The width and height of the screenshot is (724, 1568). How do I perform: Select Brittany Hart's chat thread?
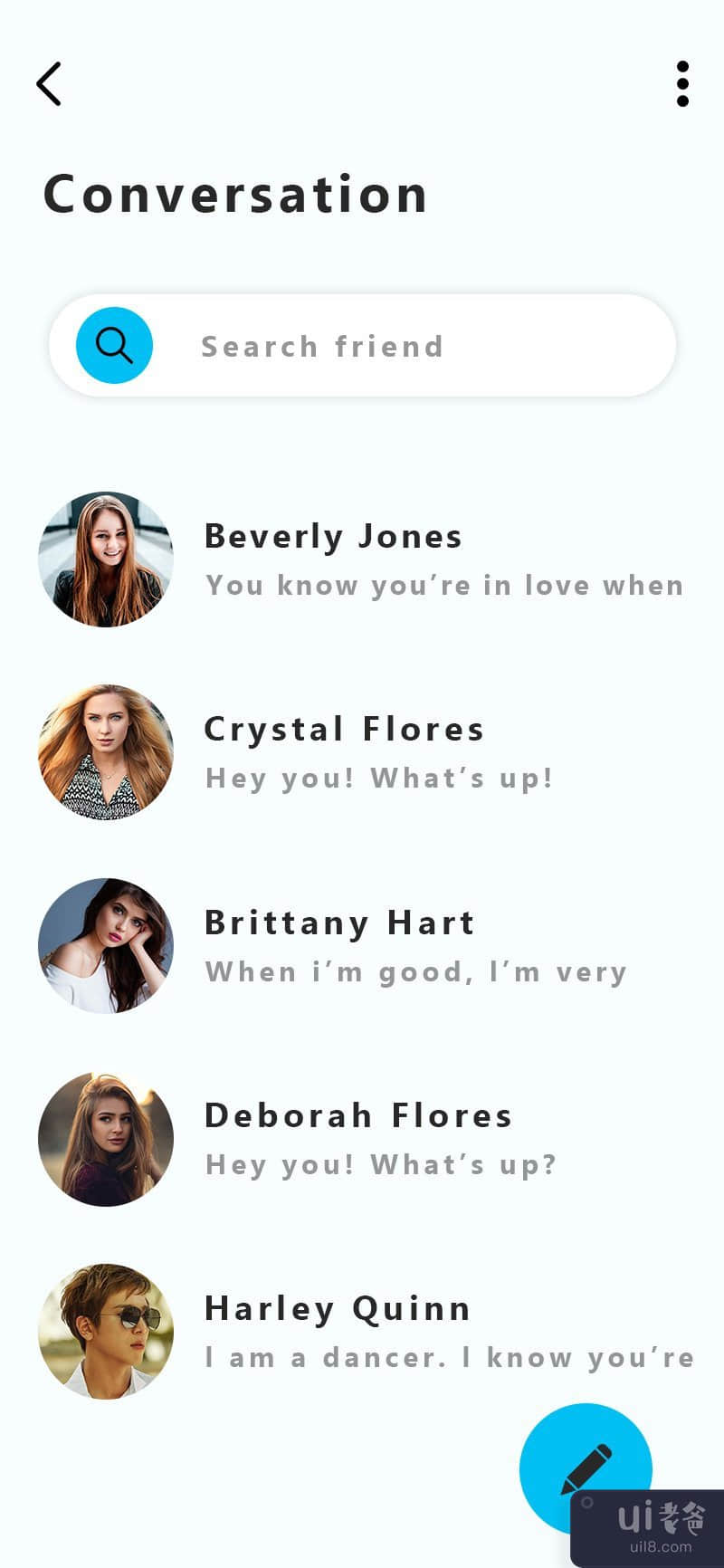[362, 946]
